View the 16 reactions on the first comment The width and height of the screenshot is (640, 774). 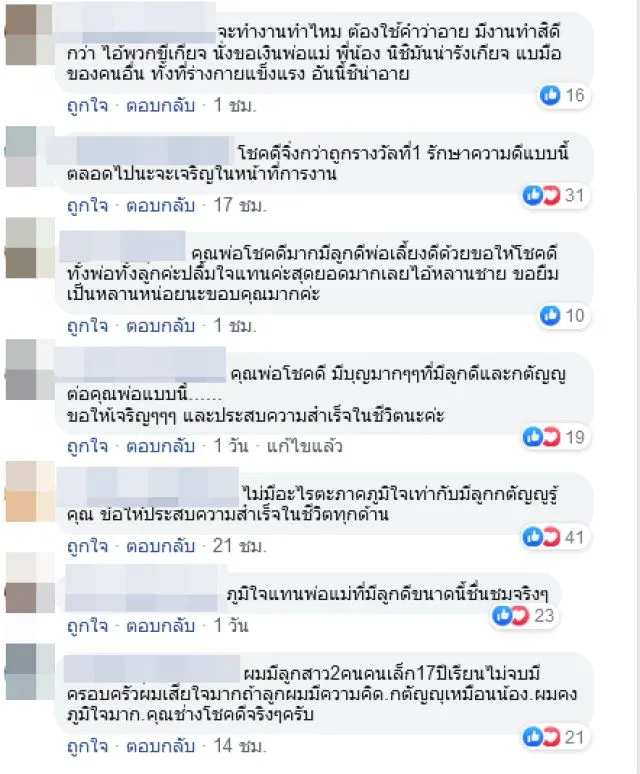[562, 96]
